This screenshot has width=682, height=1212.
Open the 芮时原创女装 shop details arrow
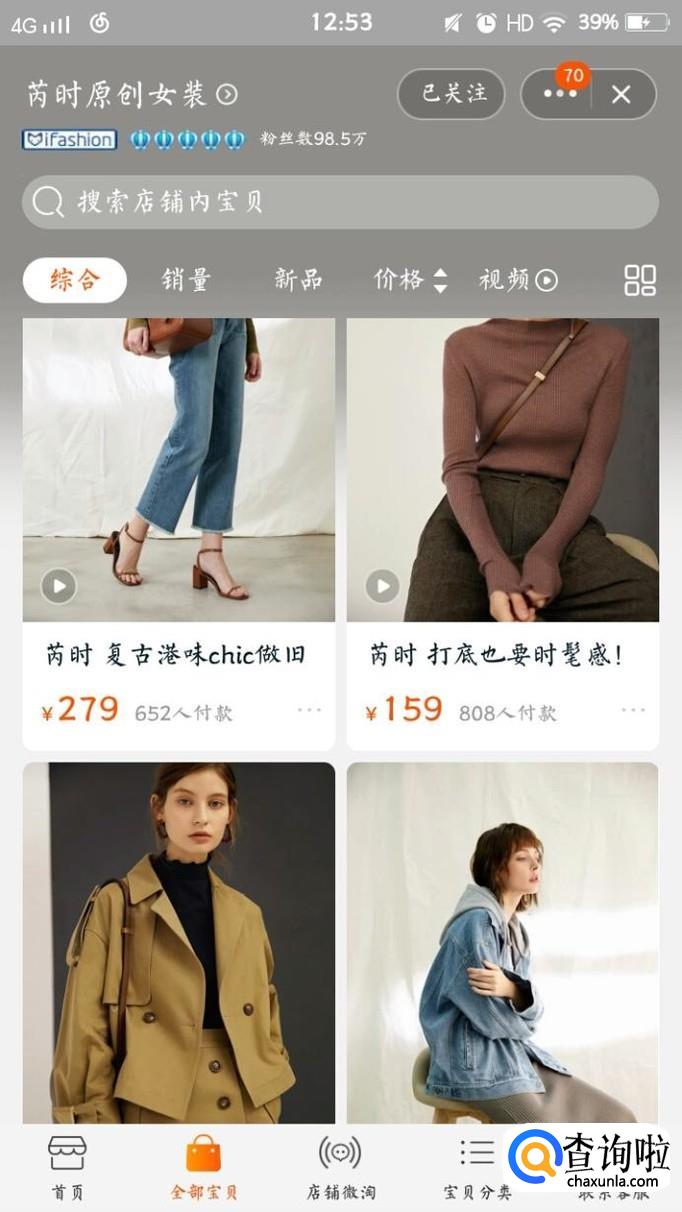pyautogui.click(x=228, y=95)
